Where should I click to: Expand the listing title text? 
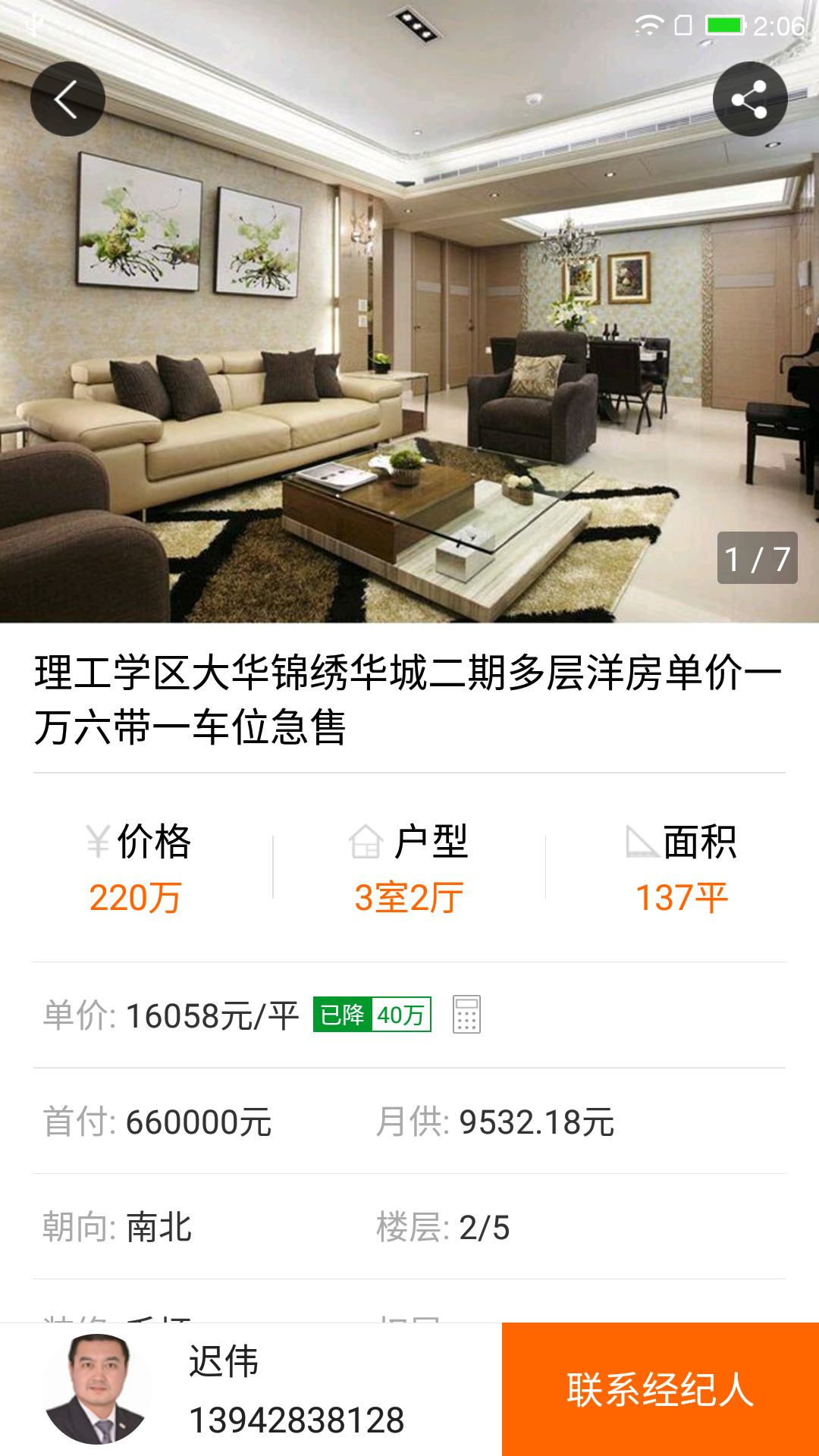point(409,698)
